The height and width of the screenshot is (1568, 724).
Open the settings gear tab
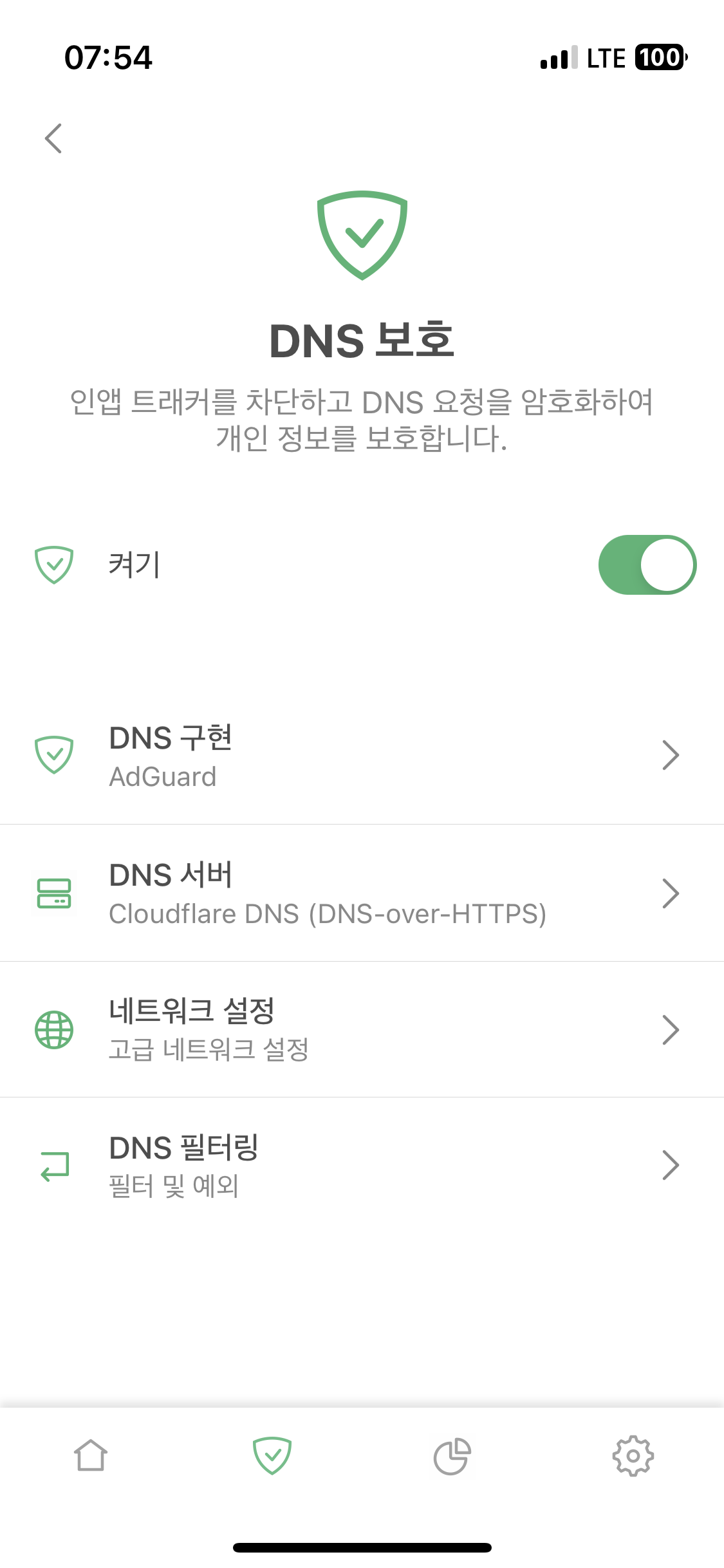tap(633, 1456)
